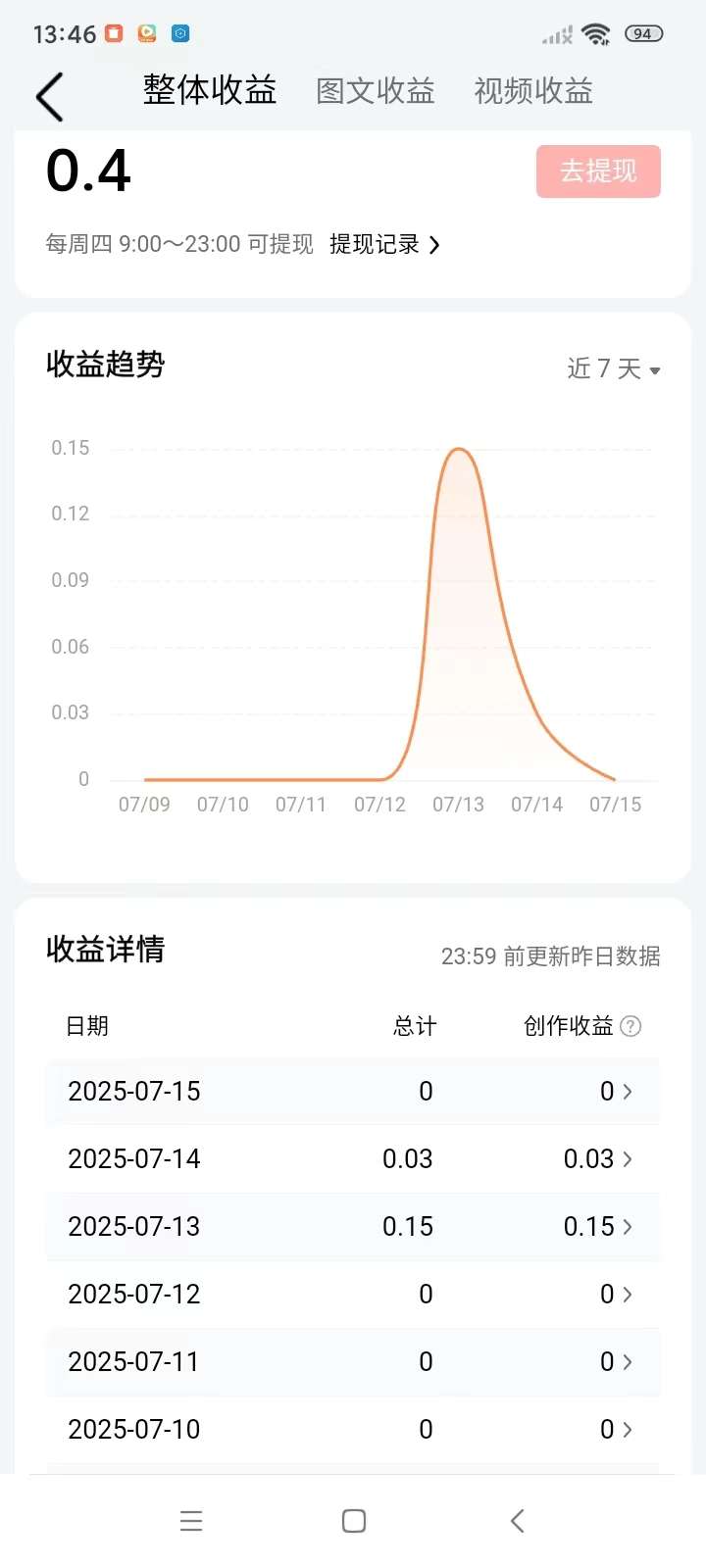Screen dimensions: 706x1568
Task: Tap the system home button
Action: pyautogui.click(x=354, y=1521)
